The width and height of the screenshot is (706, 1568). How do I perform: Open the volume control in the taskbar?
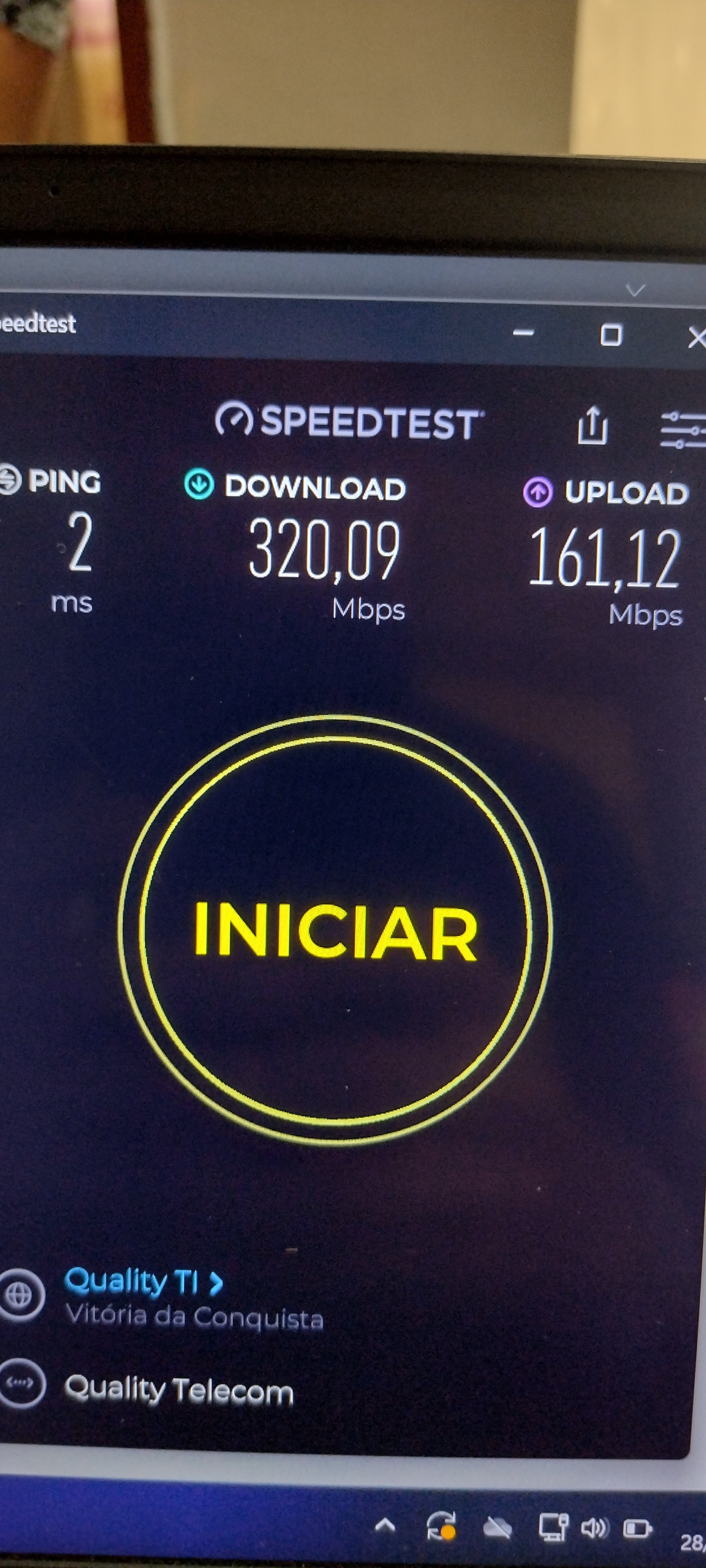pos(595,1527)
